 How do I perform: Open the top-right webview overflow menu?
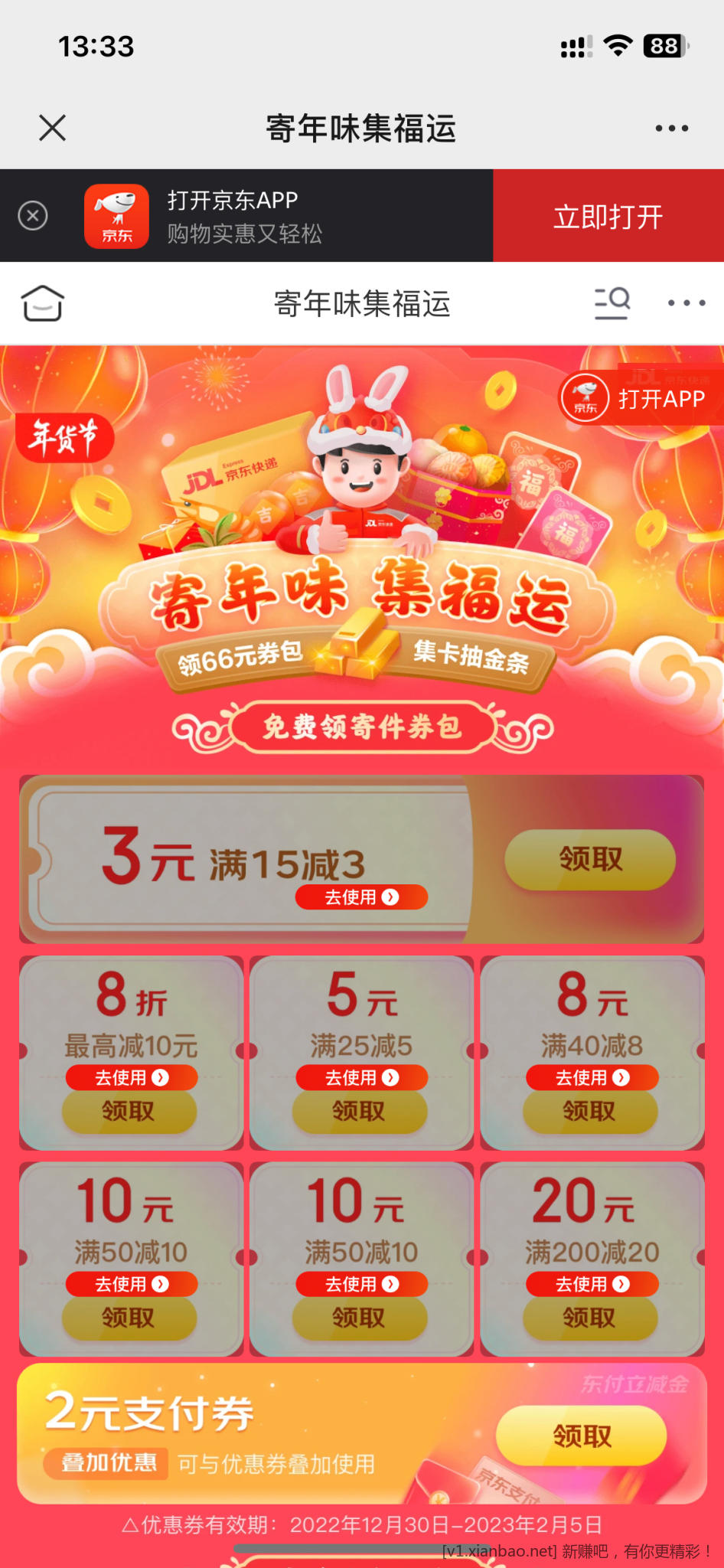coord(671,128)
